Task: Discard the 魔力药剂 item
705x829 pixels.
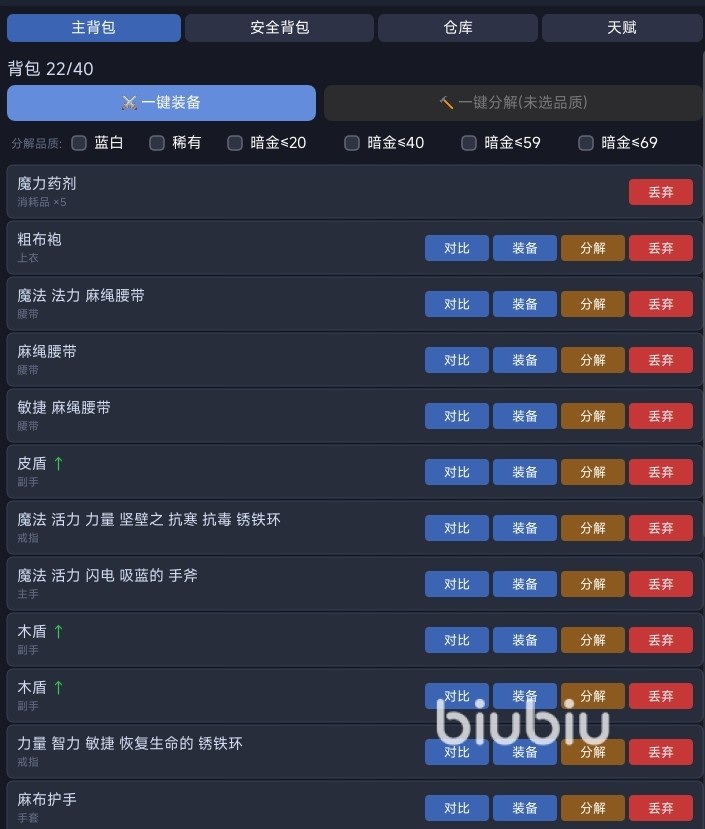Action: click(x=660, y=192)
